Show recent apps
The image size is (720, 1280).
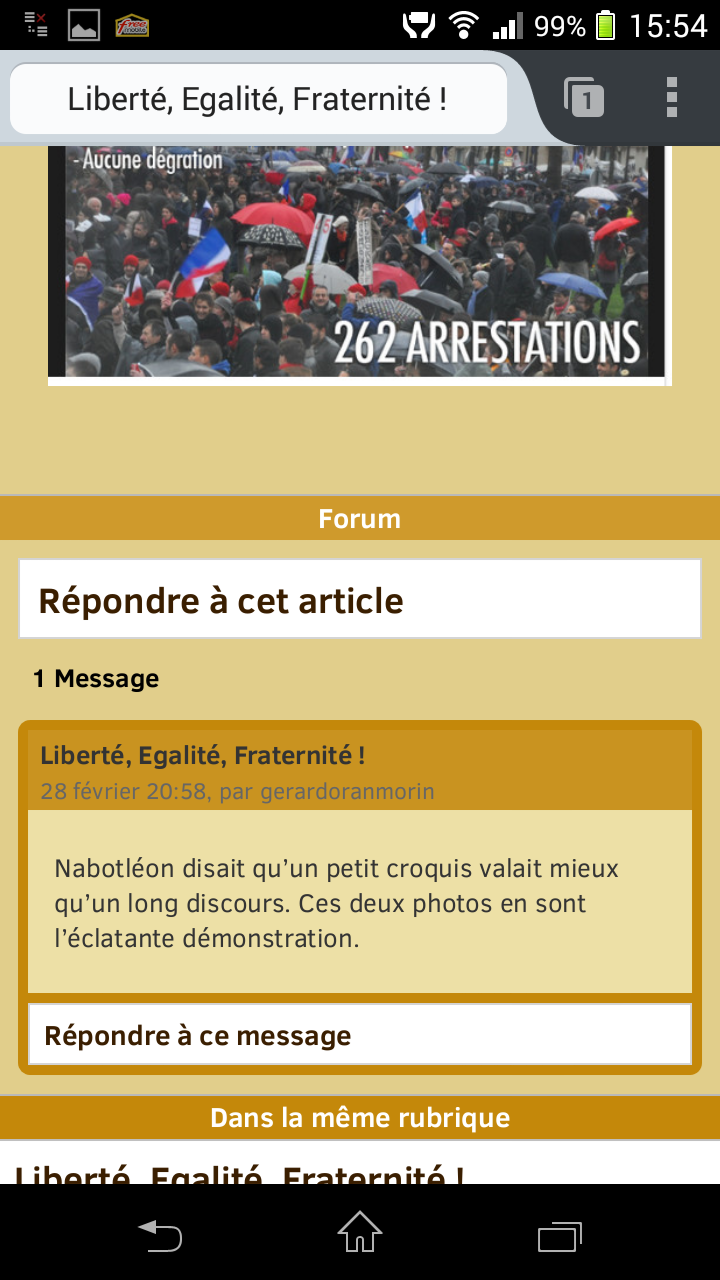[560, 1236]
